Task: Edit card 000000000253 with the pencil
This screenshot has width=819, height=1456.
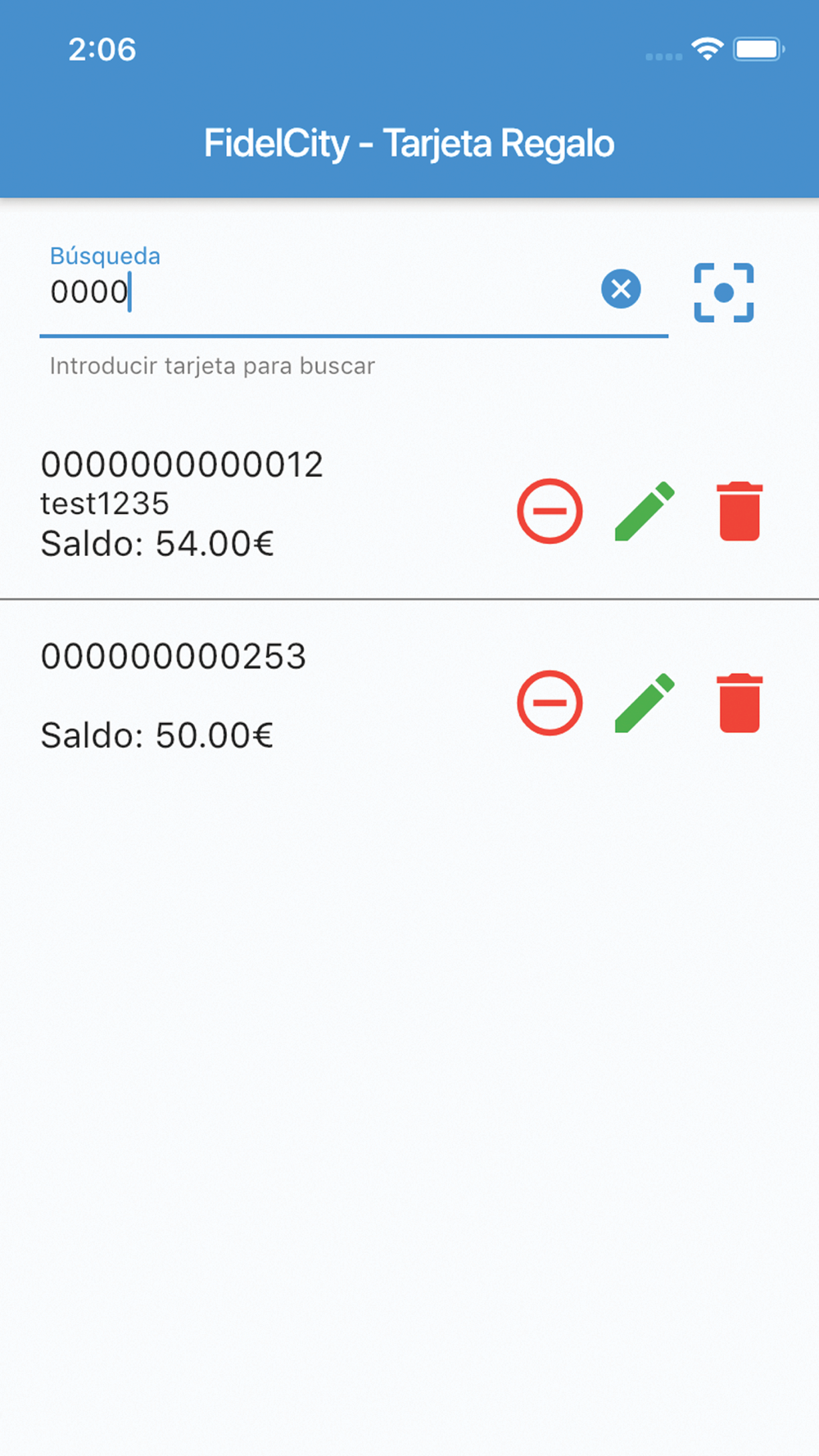Action: point(645,703)
